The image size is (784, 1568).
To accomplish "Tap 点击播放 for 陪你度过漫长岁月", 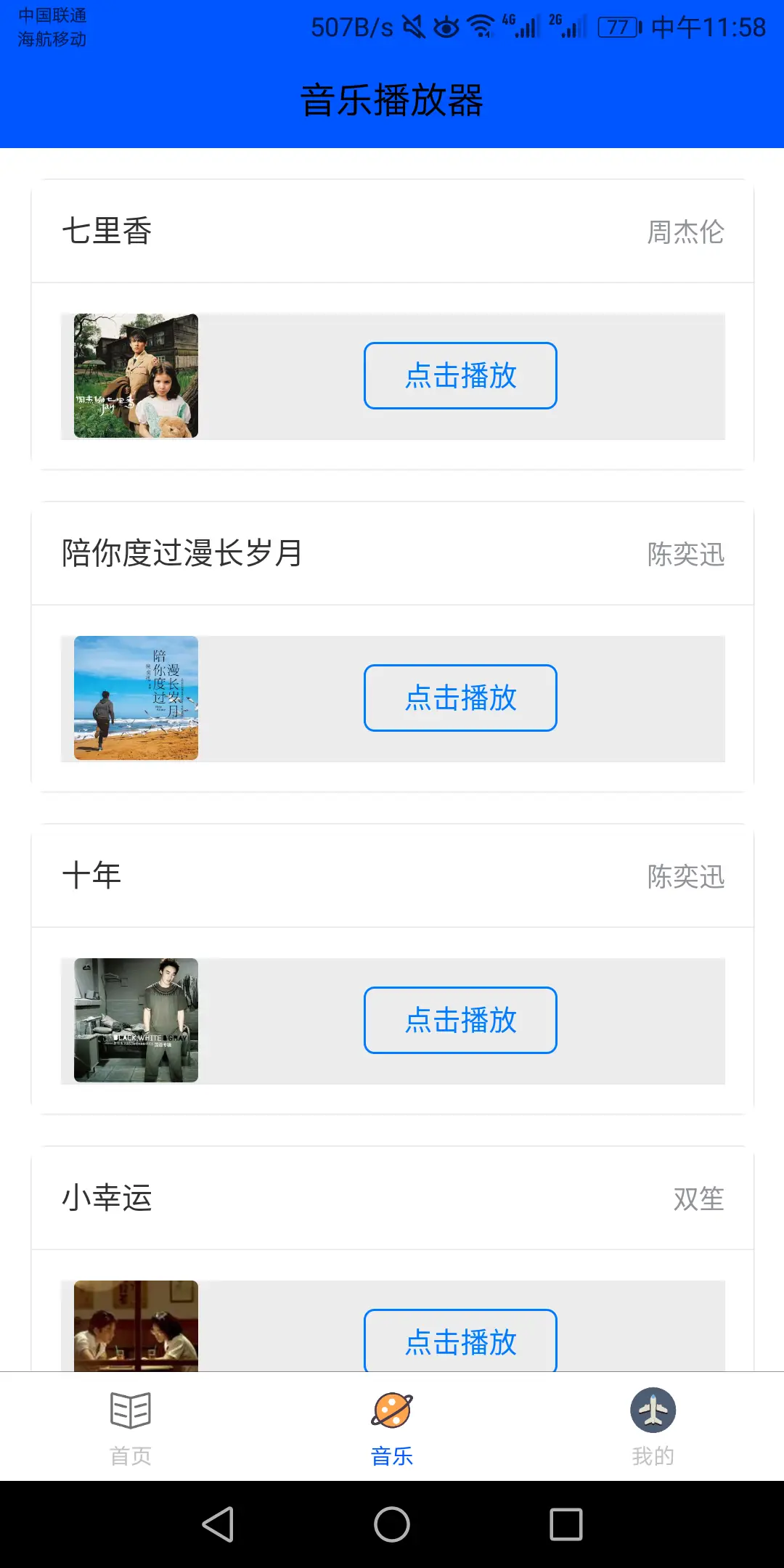I will (460, 698).
